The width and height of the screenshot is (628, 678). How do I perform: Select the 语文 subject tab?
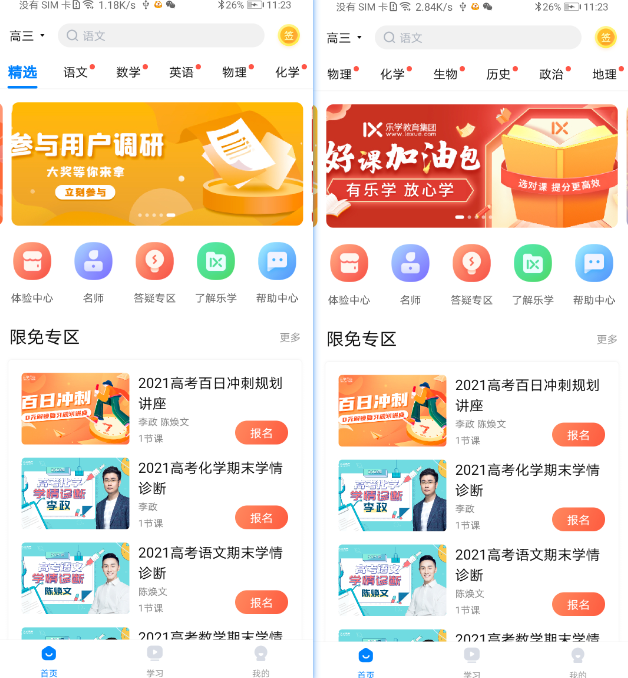[76, 72]
